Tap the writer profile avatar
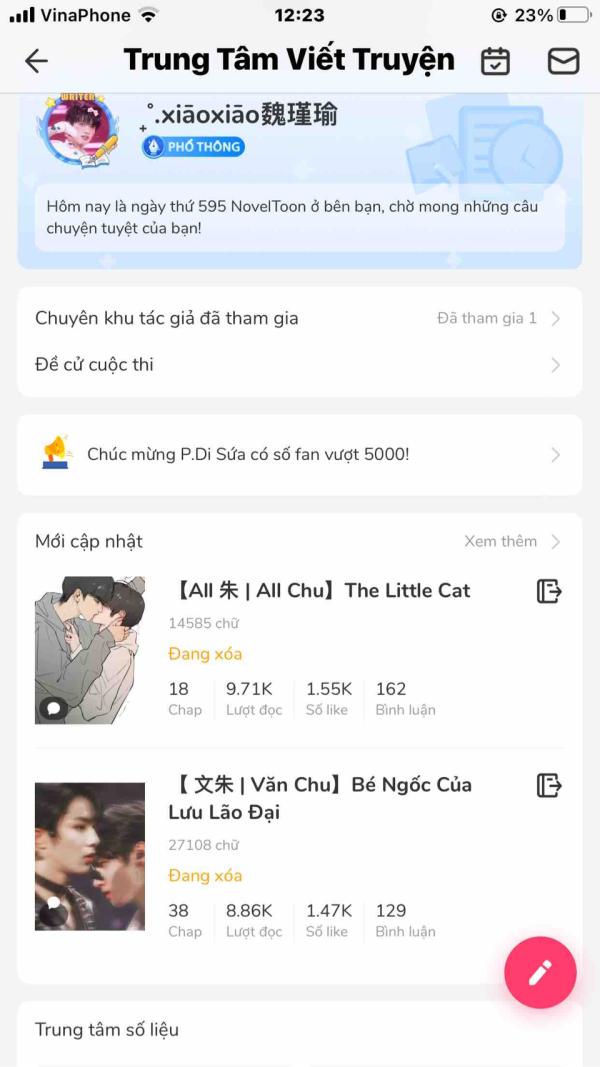 tap(80, 129)
